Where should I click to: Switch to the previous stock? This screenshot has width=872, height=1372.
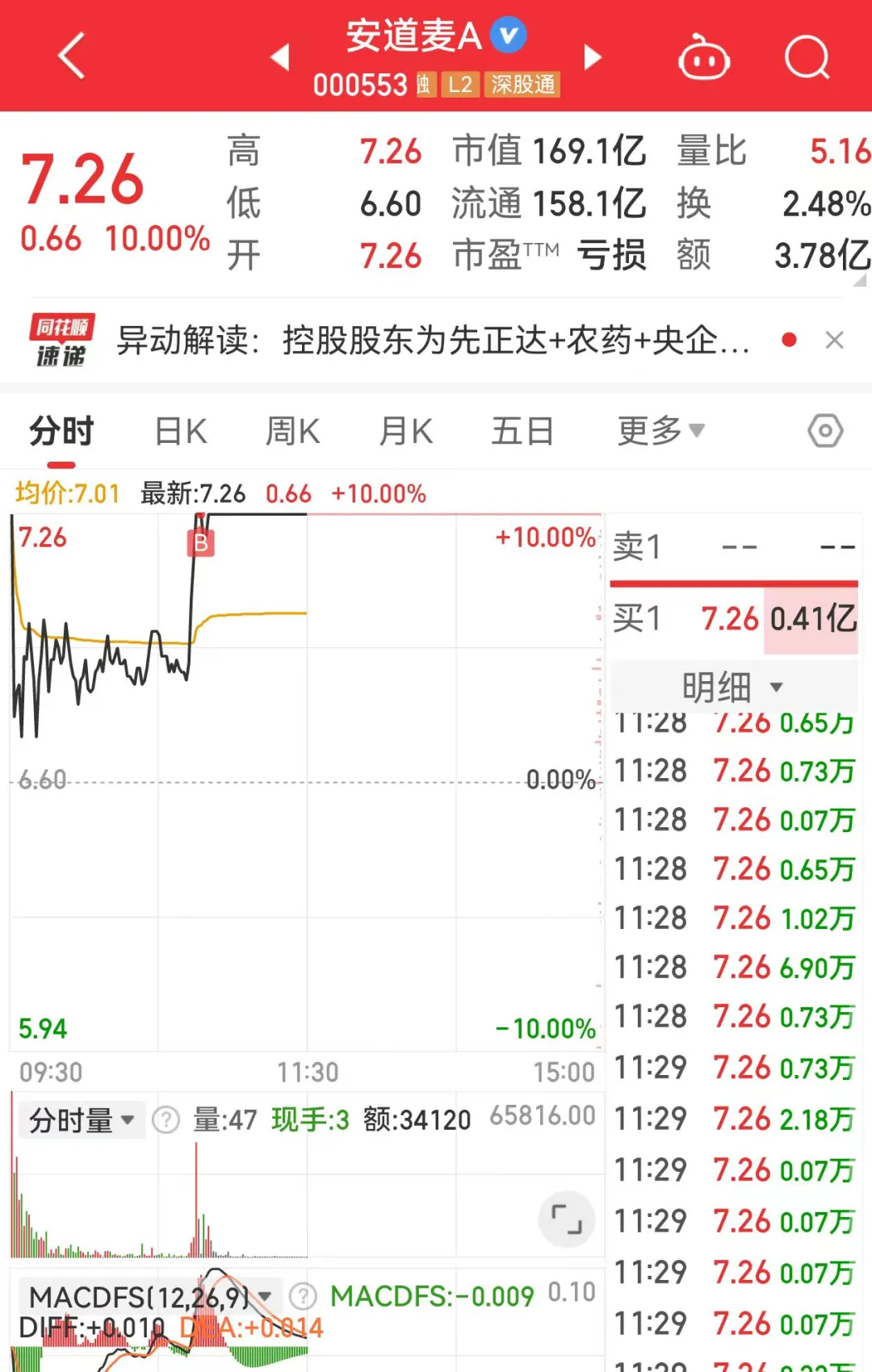279,57
